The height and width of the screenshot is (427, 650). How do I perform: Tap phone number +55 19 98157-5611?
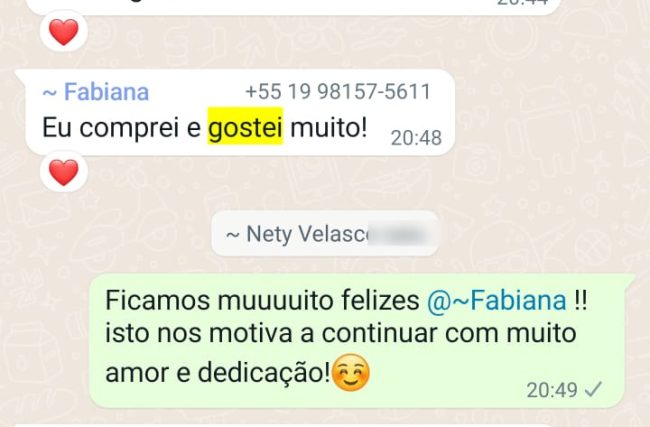tap(337, 93)
